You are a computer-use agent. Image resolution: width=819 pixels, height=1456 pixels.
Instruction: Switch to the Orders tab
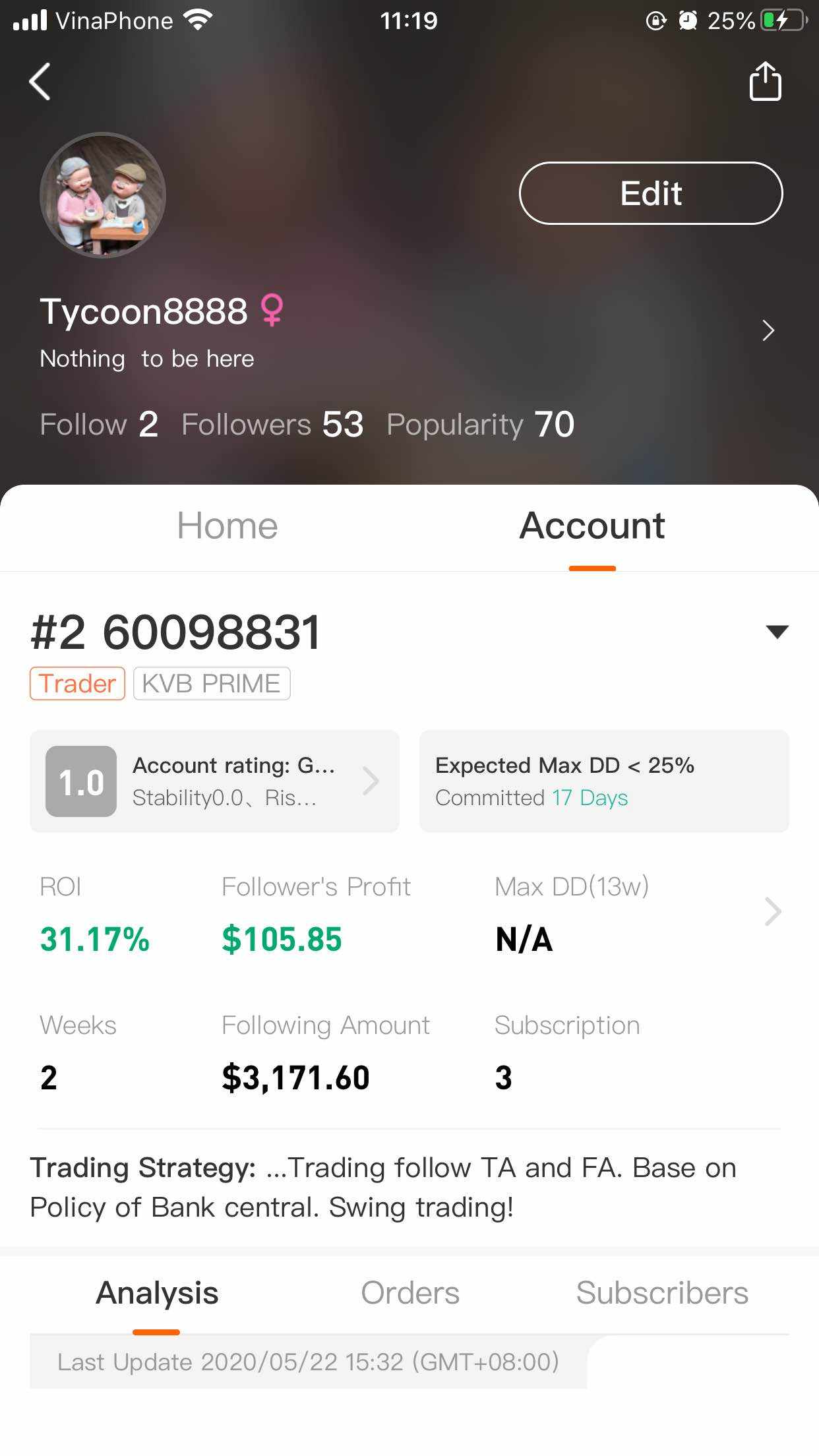coord(409,1292)
